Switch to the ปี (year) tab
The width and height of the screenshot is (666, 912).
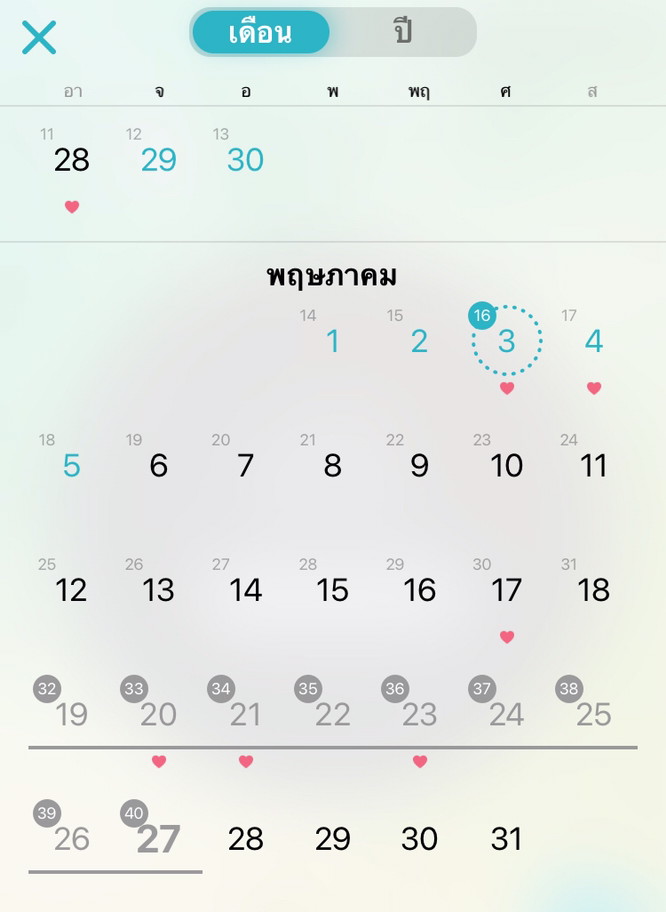402,32
